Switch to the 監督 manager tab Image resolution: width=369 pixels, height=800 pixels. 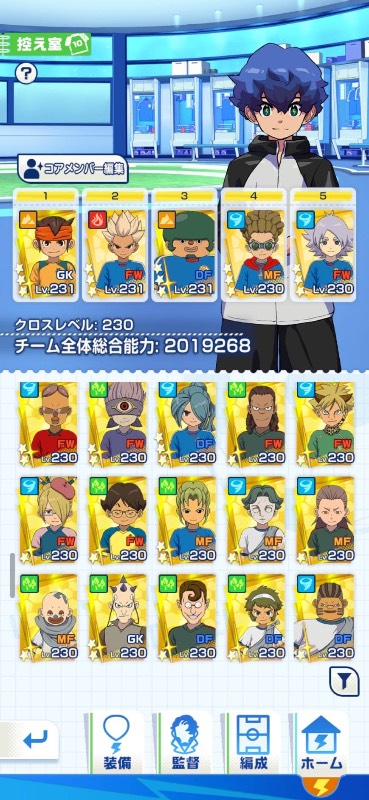(x=185, y=742)
